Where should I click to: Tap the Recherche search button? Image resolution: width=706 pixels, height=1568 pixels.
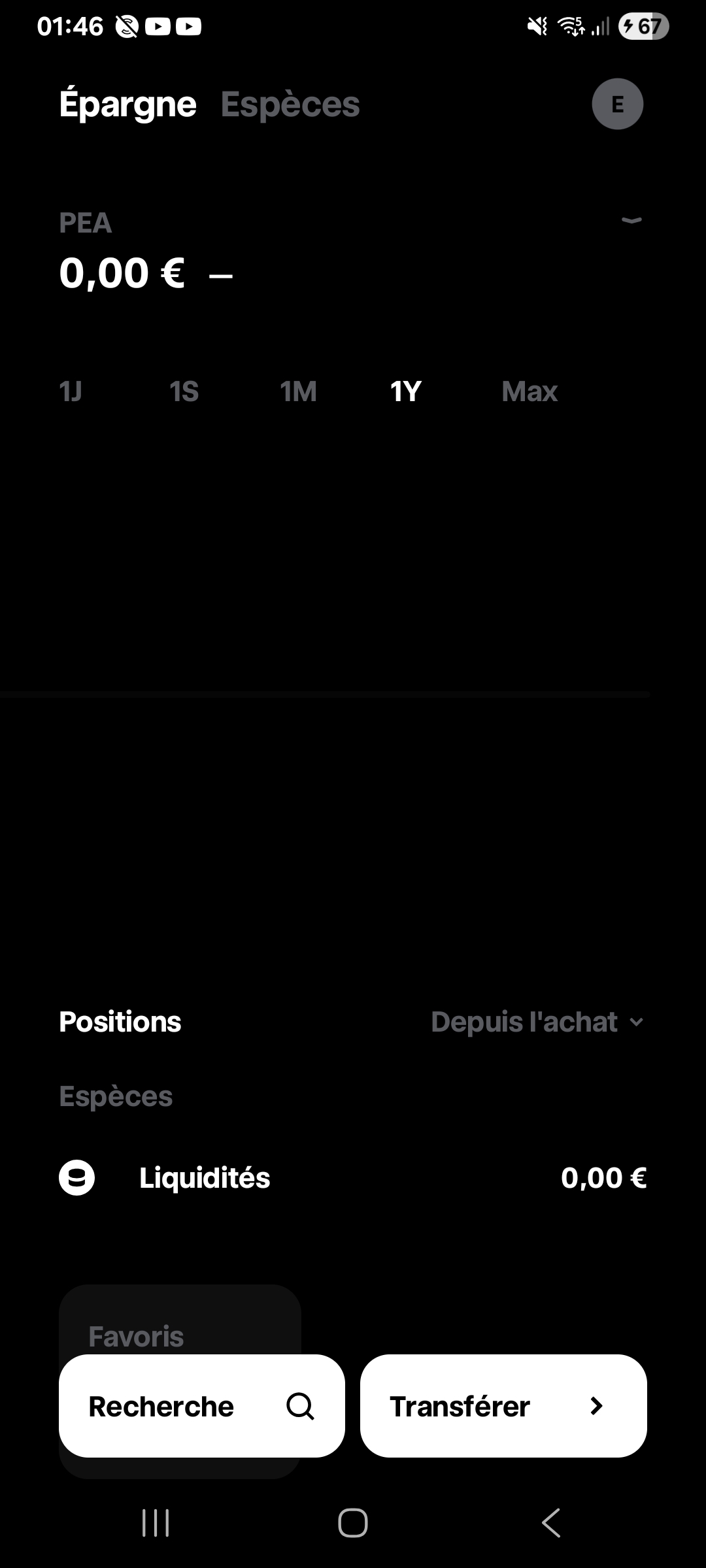[202, 1406]
